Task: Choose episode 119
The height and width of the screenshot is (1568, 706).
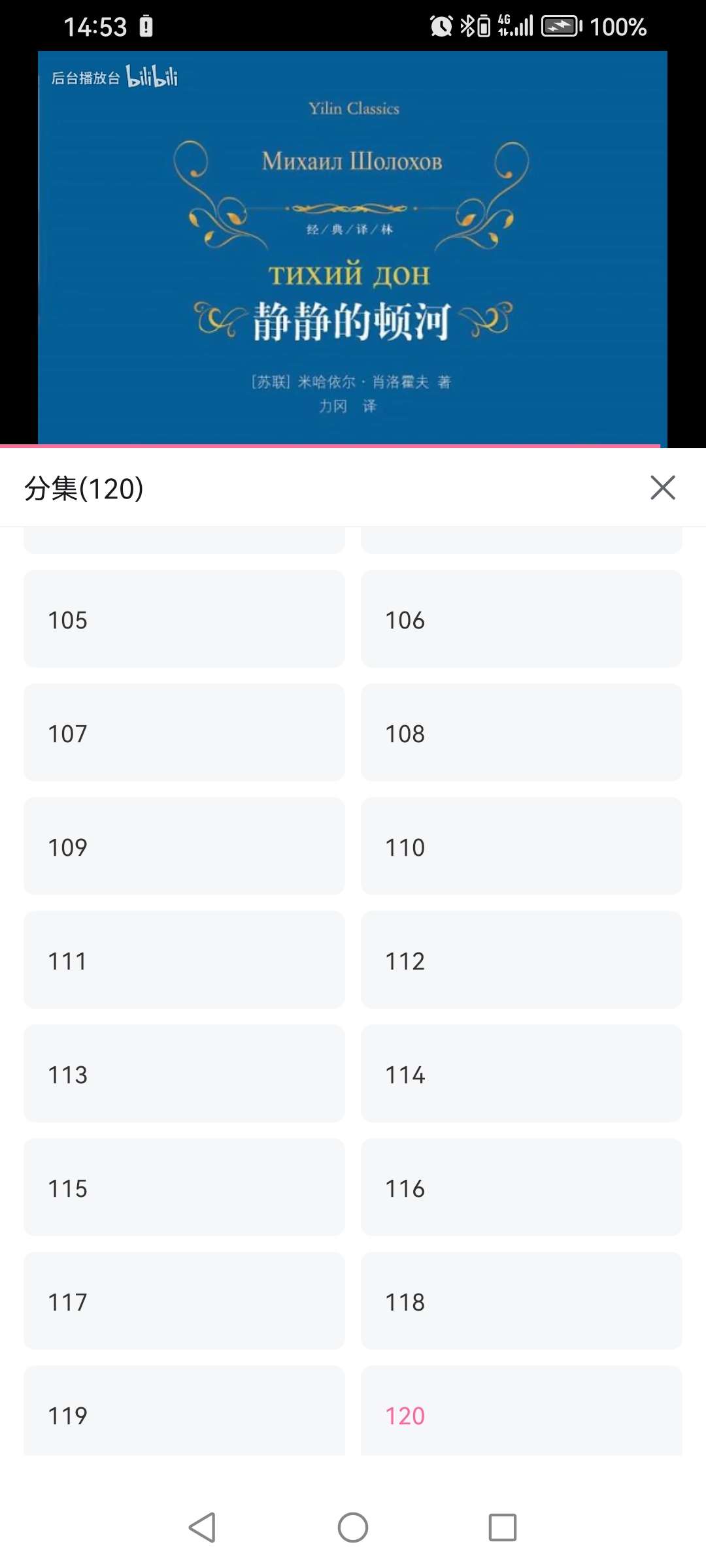Action: [x=184, y=1411]
